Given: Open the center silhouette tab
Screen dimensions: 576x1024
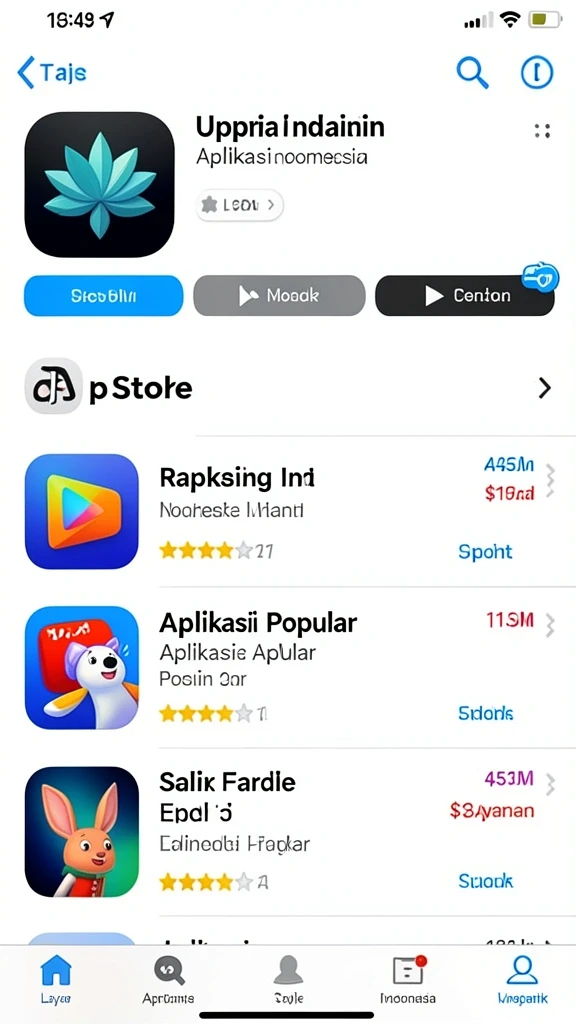Looking at the screenshot, I should point(288,979).
